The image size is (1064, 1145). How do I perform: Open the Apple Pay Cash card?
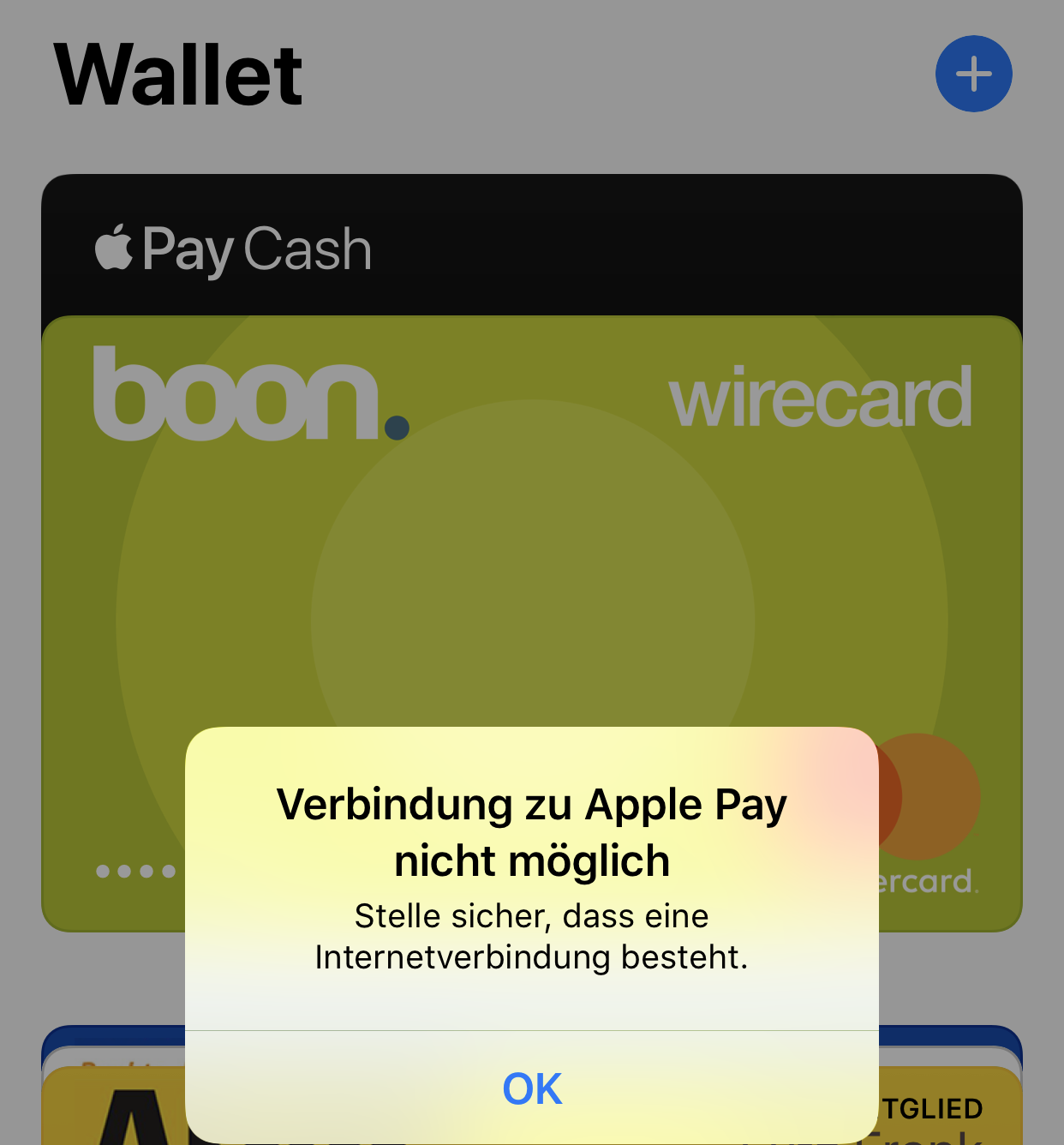[531, 247]
